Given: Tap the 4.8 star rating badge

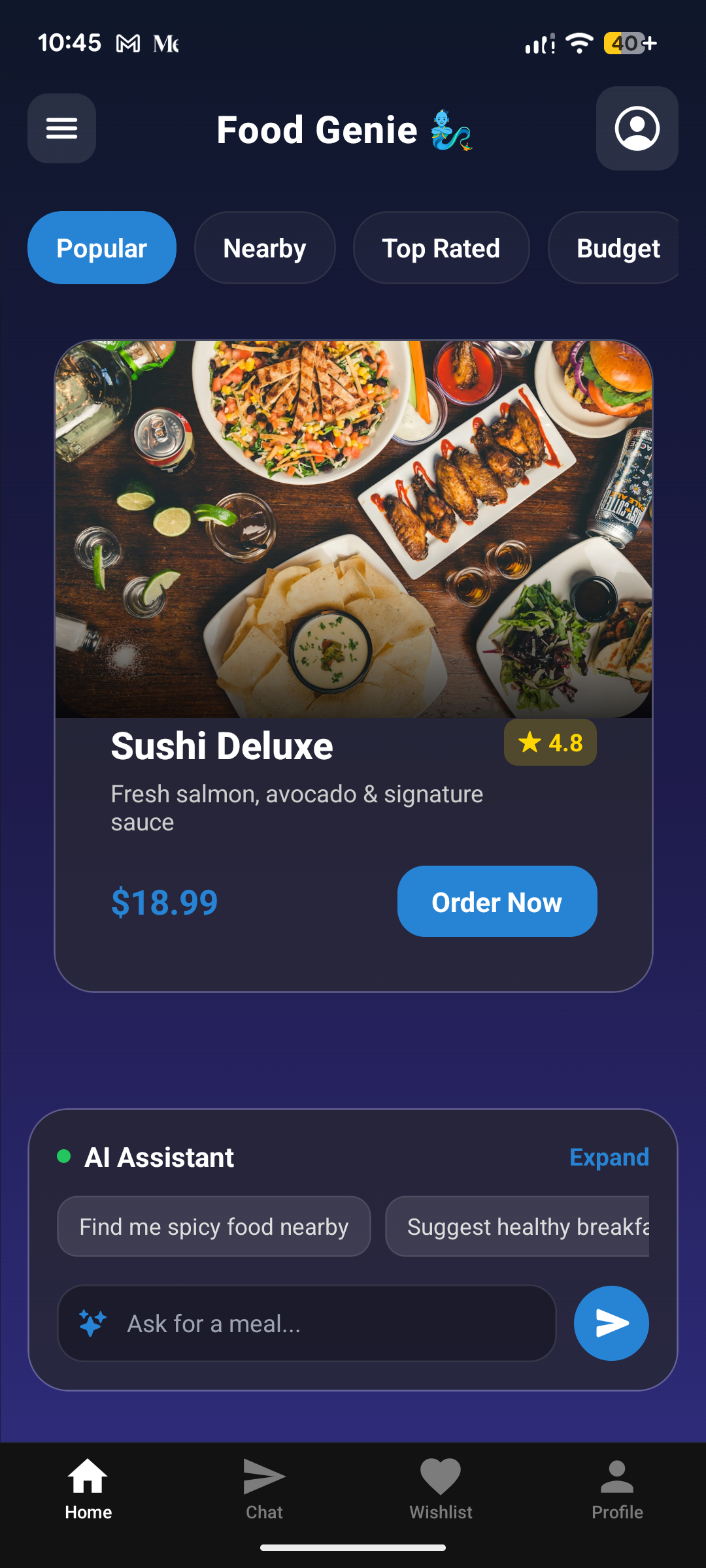Looking at the screenshot, I should (550, 742).
